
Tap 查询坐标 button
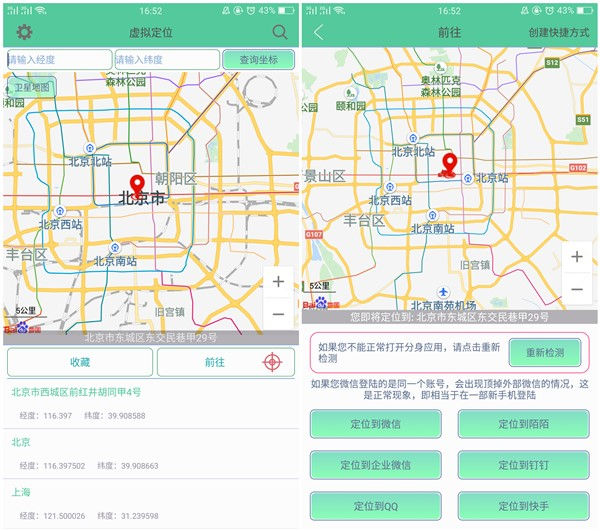258,60
